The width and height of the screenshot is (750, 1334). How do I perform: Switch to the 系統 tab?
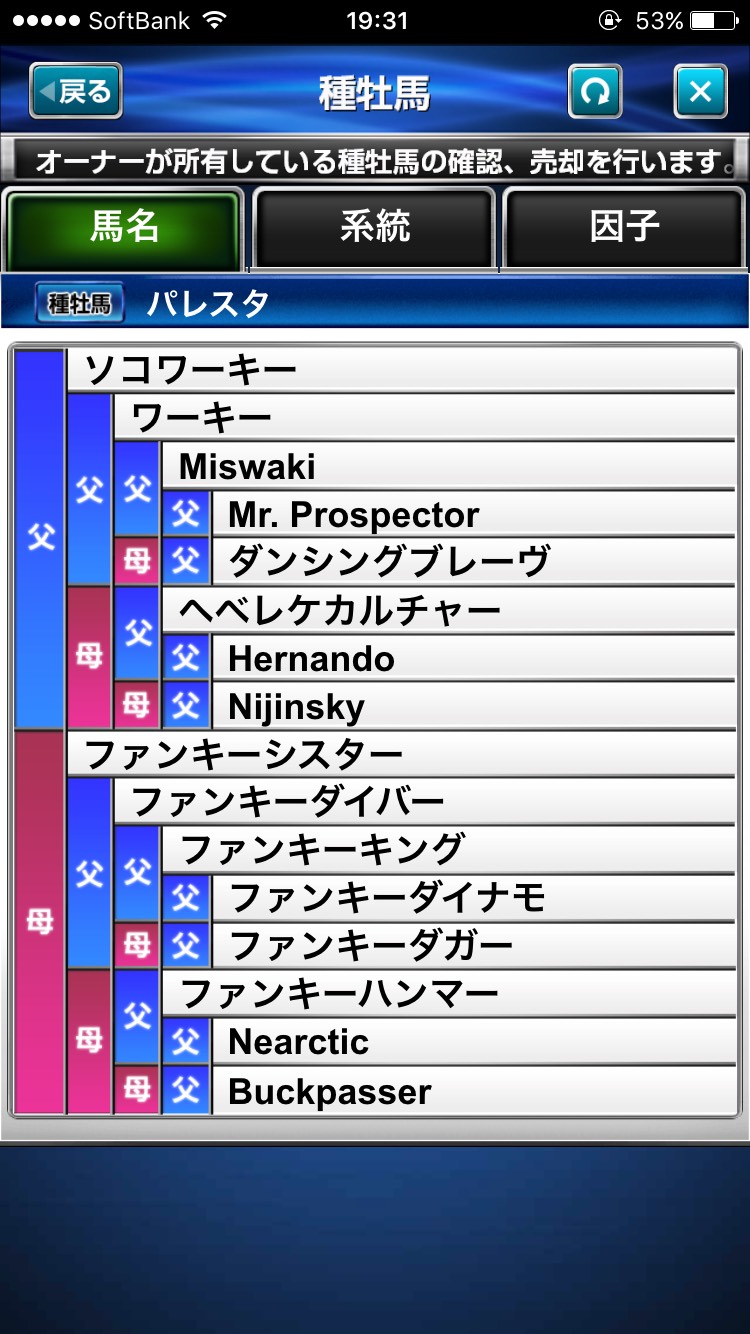tap(375, 228)
